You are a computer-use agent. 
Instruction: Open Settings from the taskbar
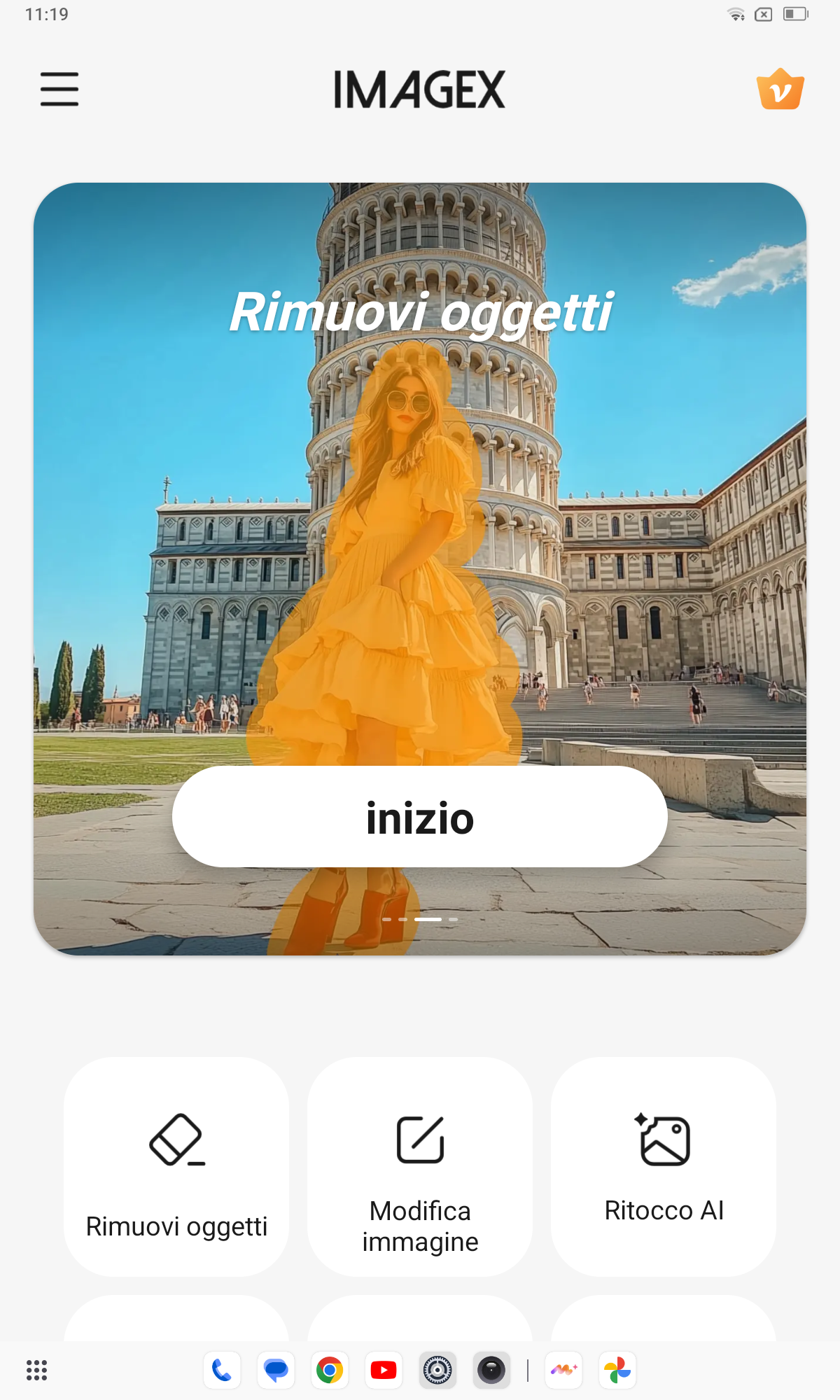click(x=437, y=1370)
